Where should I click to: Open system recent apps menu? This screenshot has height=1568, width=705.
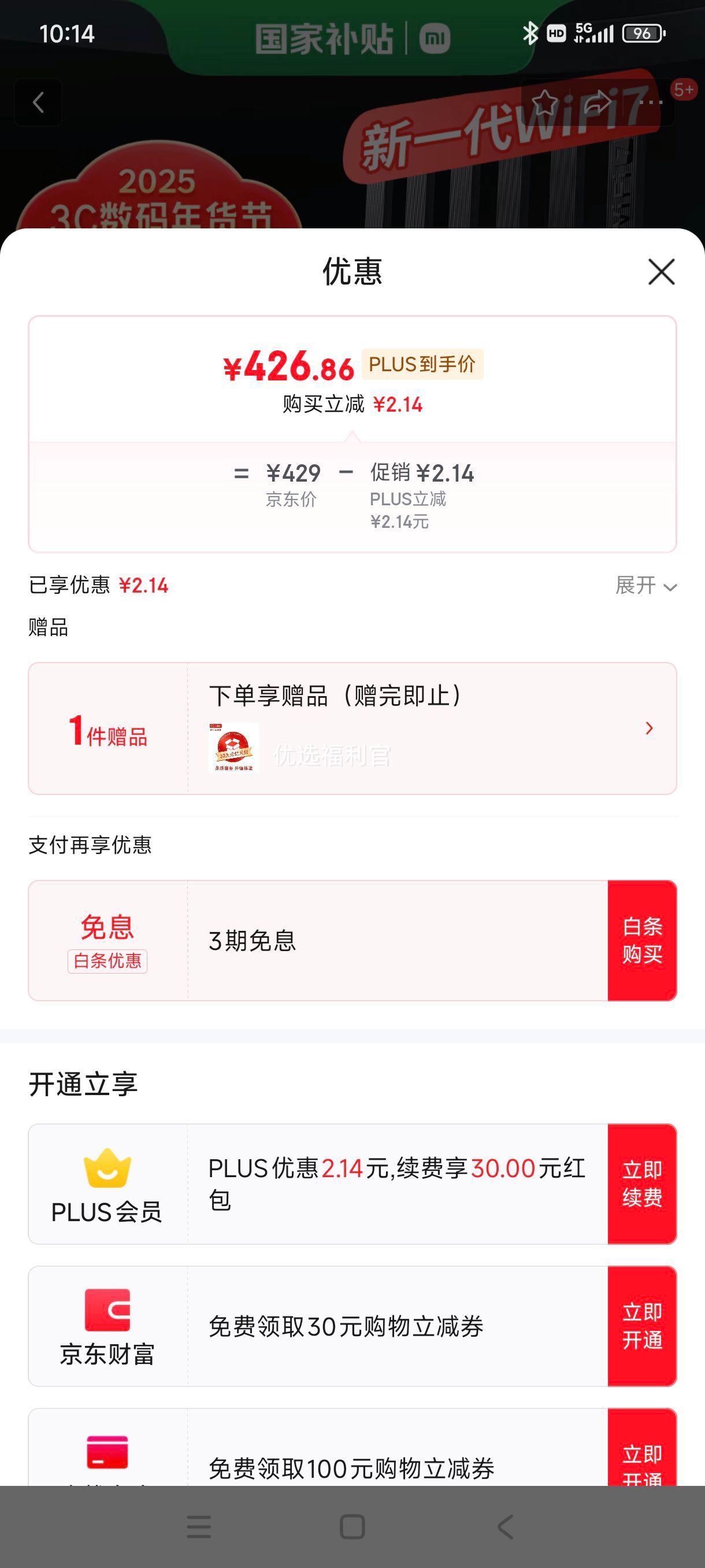click(x=199, y=1526)
